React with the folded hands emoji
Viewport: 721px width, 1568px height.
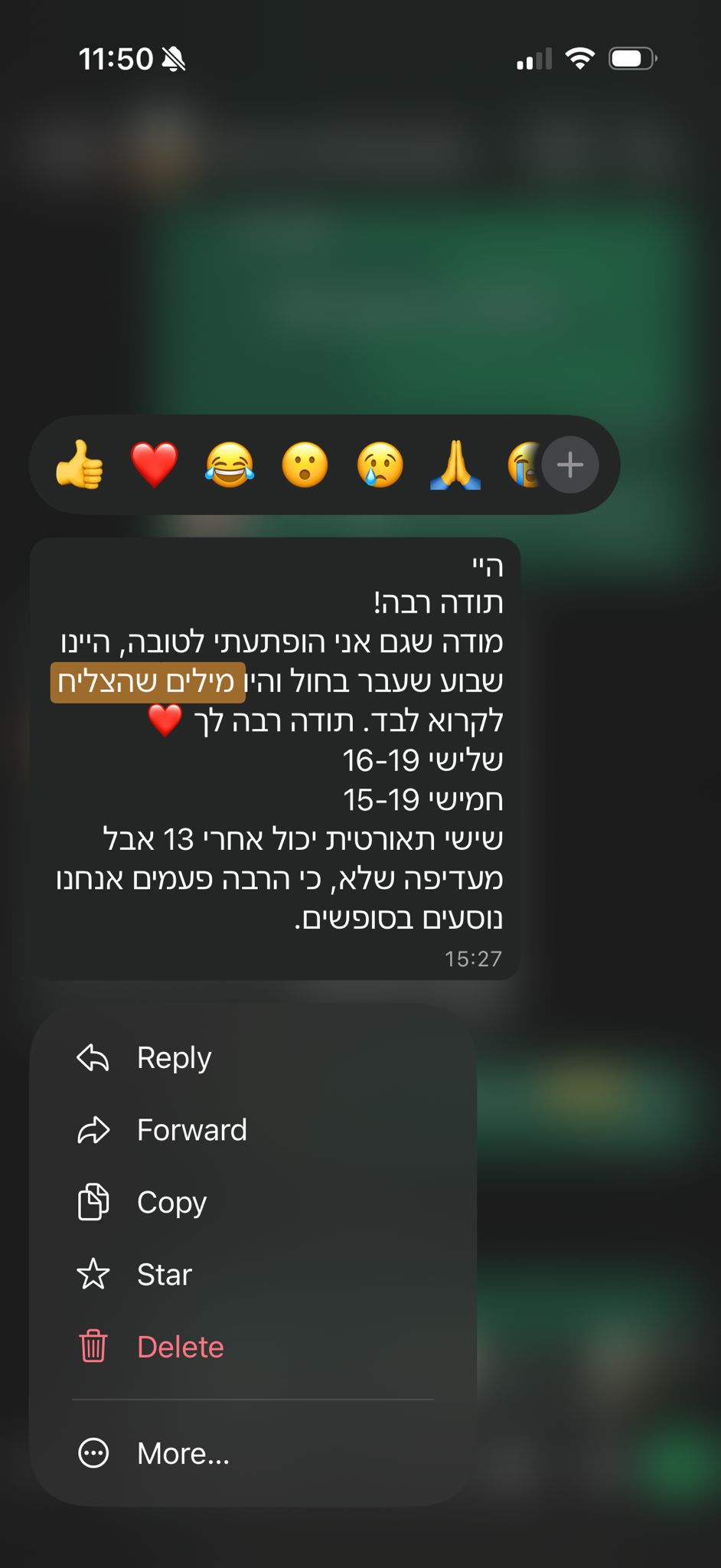(x=455, y=465)
